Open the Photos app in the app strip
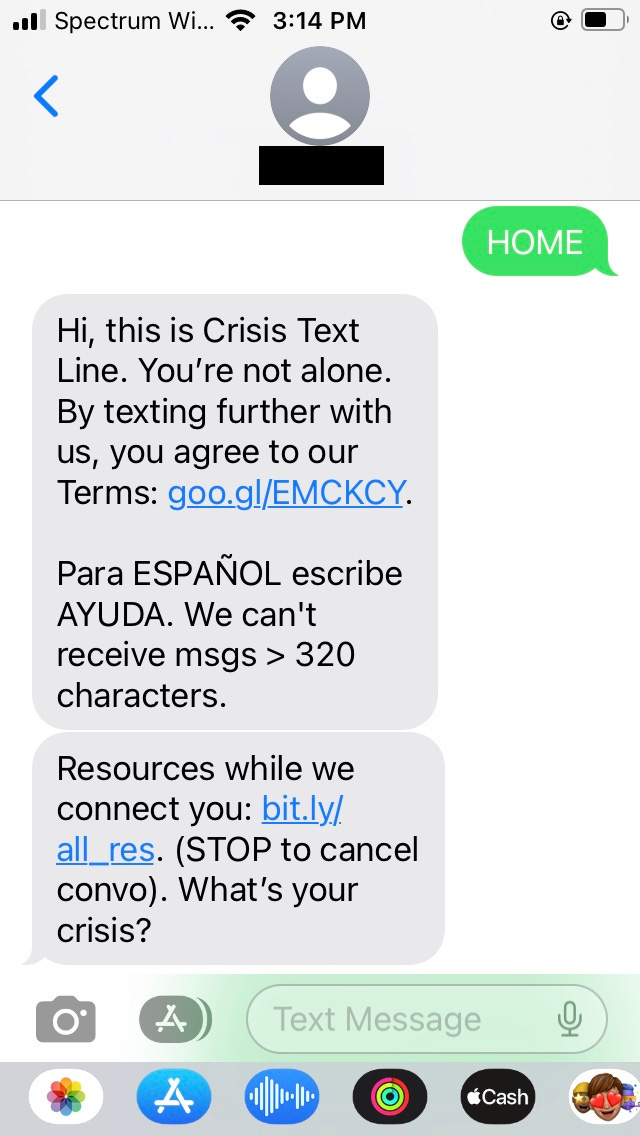640x1136 pixels. click(x=66, y=1097)
